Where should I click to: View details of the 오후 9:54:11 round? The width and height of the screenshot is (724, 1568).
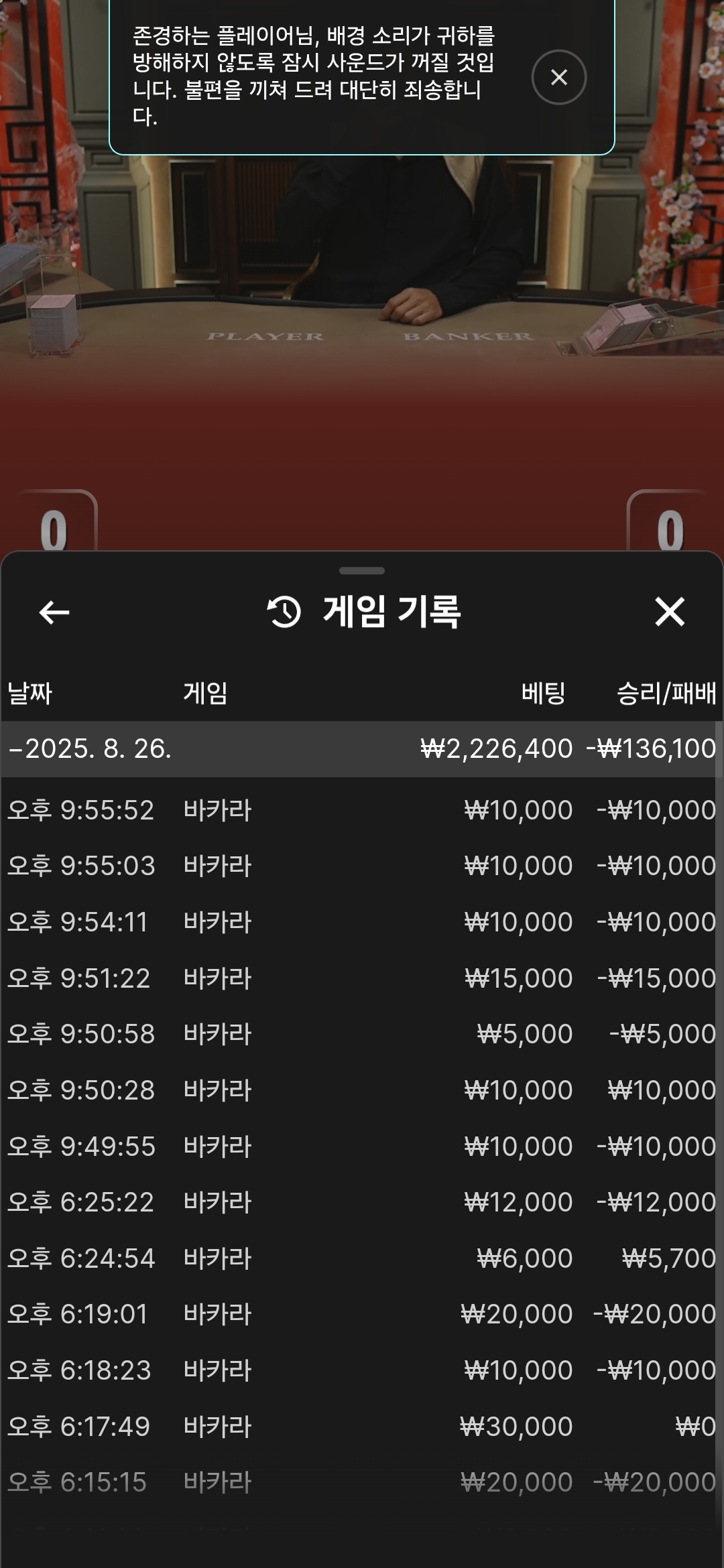pos(362,921)
